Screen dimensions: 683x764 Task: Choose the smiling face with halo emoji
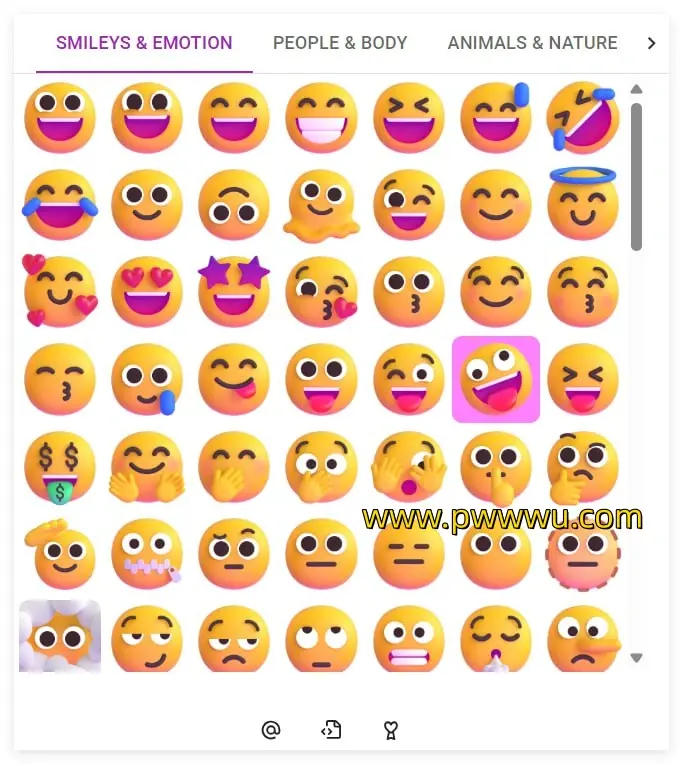coord(583,204)
